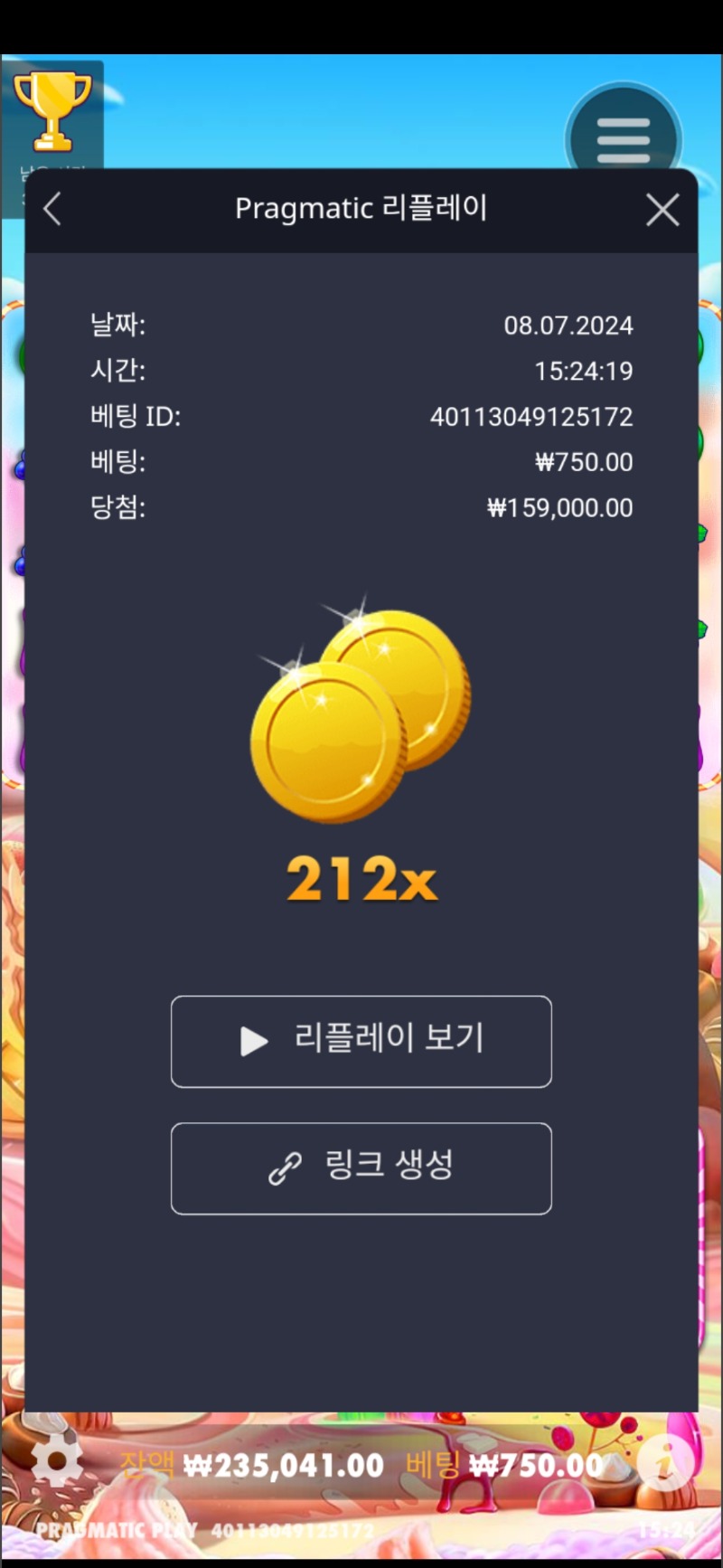The width and height of the screenshot is (723, 1568).
Task: Tap the 링크 생성 button
Action: pos(361,1167)
